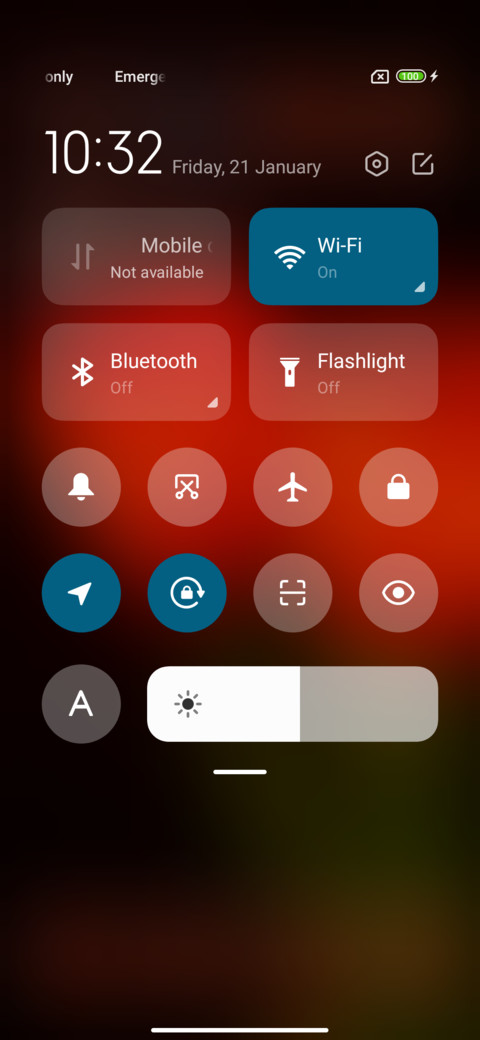The image size is (480, 1040).
Task: Toggle the rotation lock
Action: tap(187, 593)
